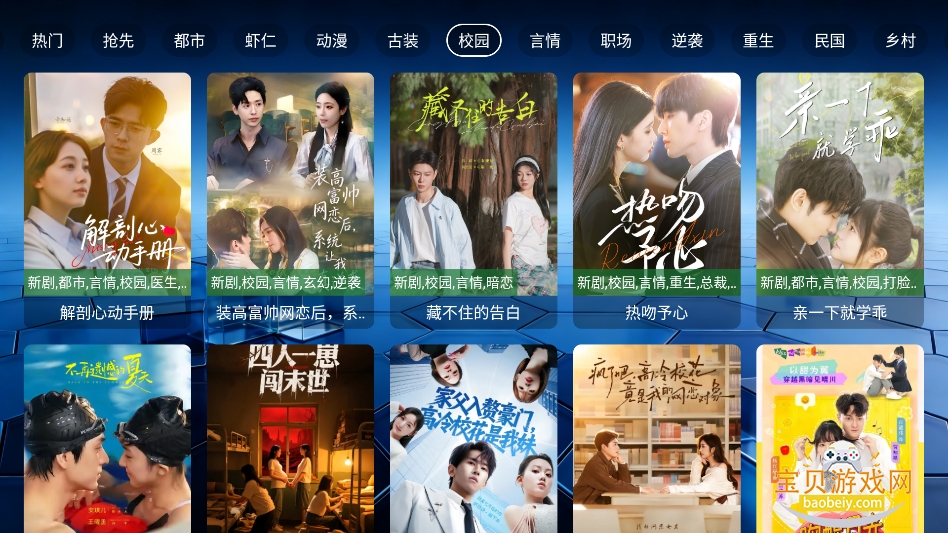Open the 乡村 category tab
948x533 pixels.
[x=900, y=41]
